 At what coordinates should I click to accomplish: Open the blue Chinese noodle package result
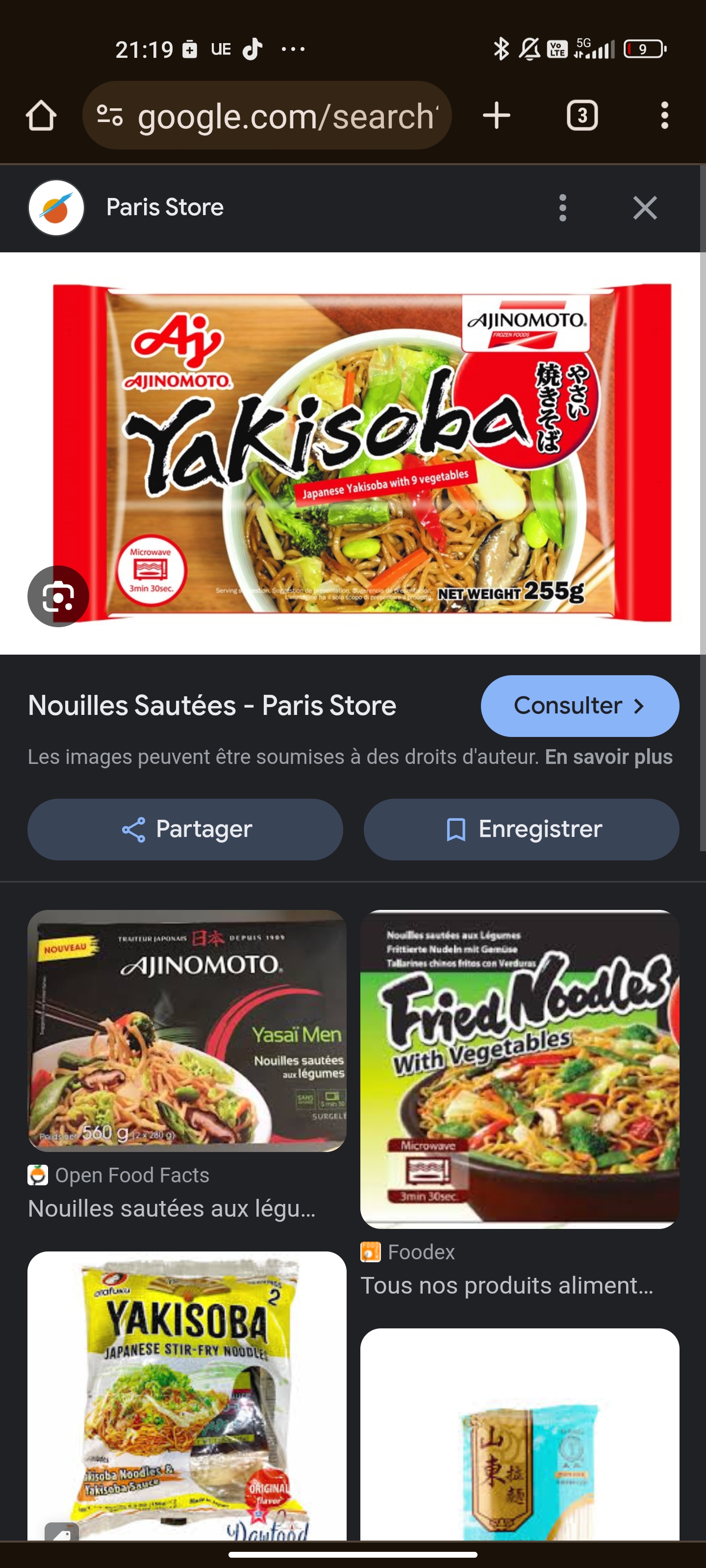tap(520, 1437)
